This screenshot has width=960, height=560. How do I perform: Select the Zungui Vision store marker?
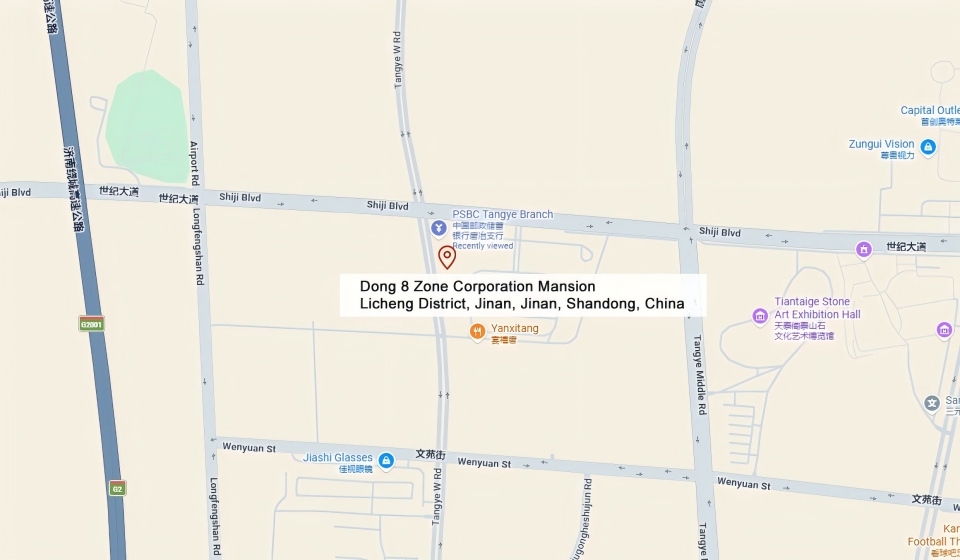click(x=928, y=148)
